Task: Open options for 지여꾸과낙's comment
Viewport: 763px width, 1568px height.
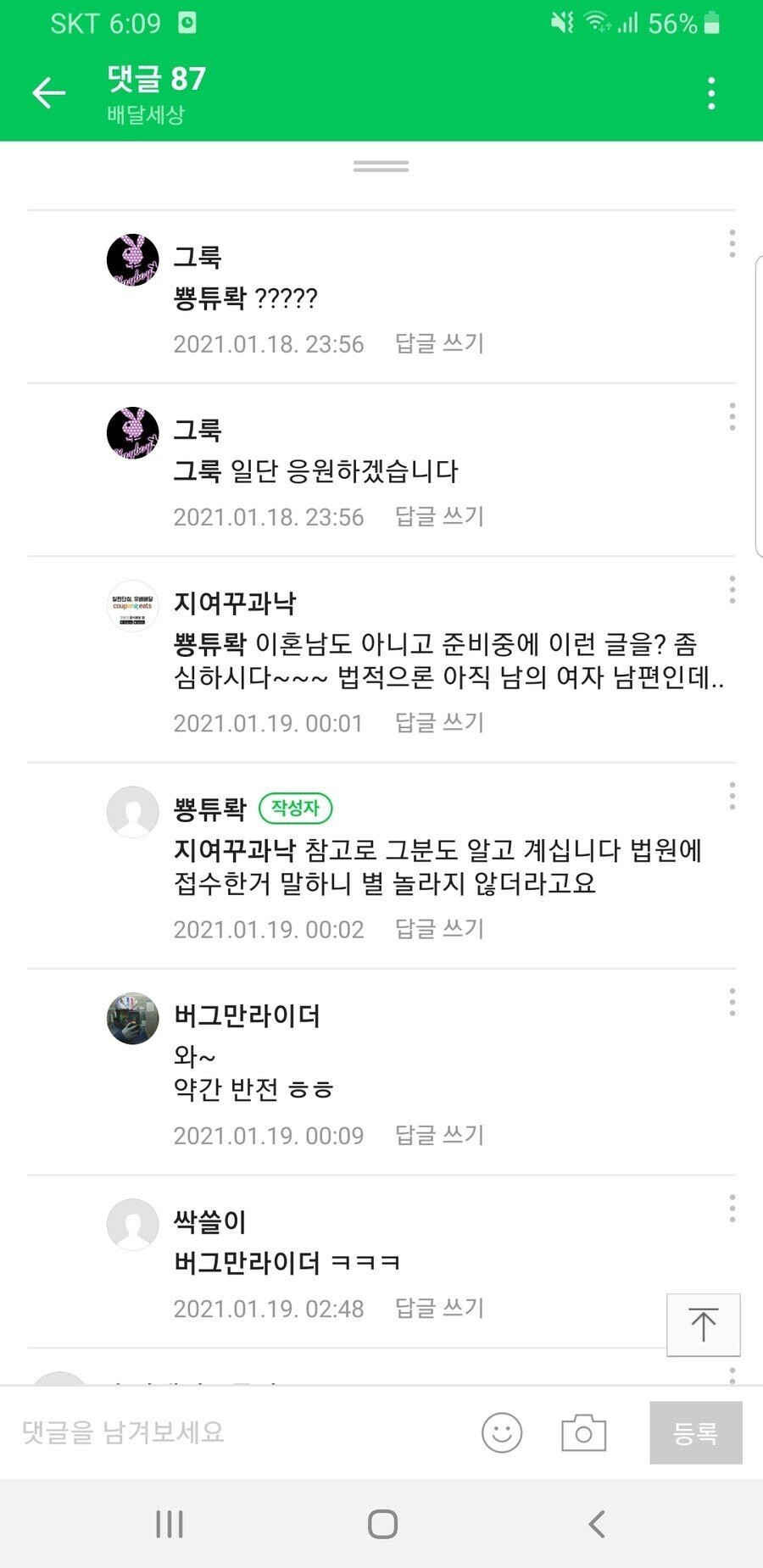Action: coord(732,589)
